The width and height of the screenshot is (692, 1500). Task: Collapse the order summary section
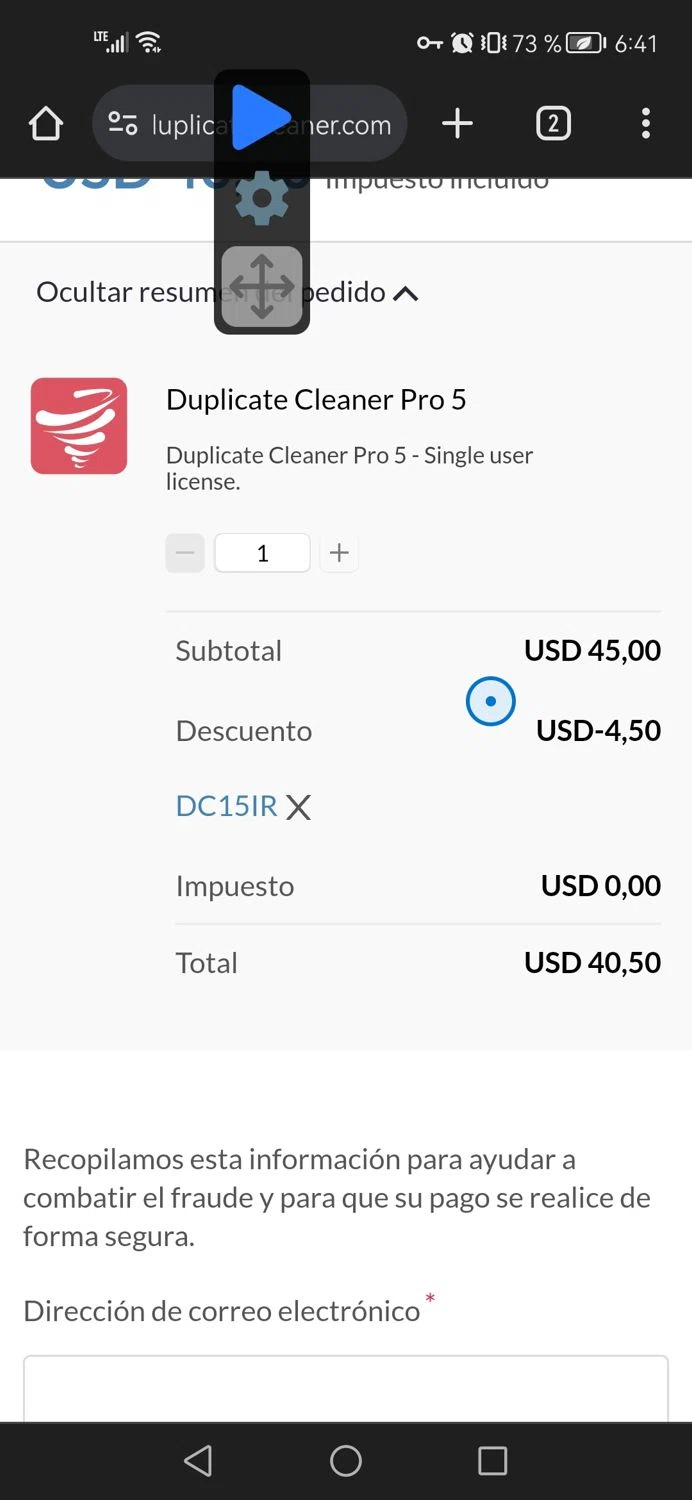(405, 293)
